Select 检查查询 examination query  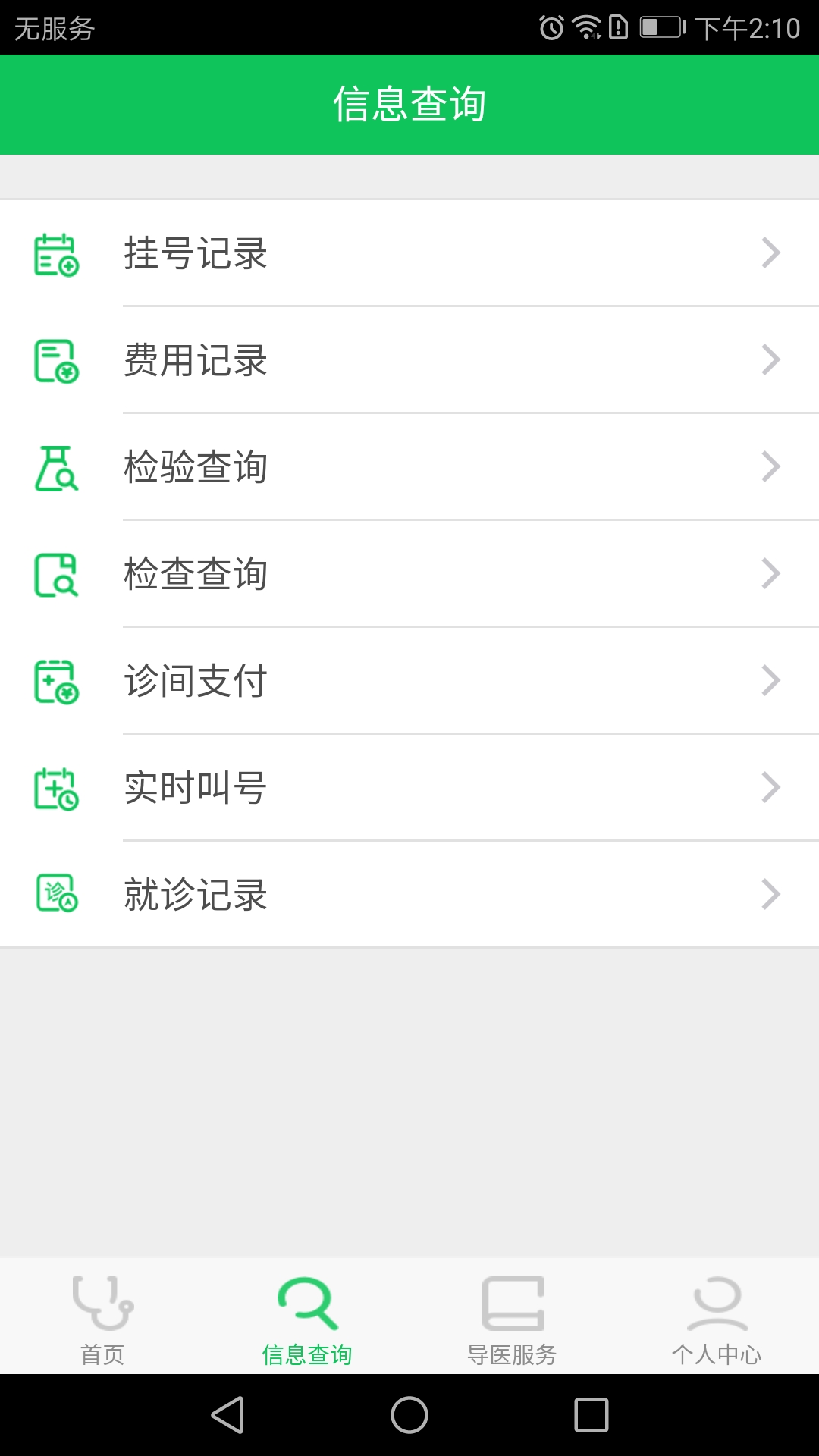tap(409, 574)
